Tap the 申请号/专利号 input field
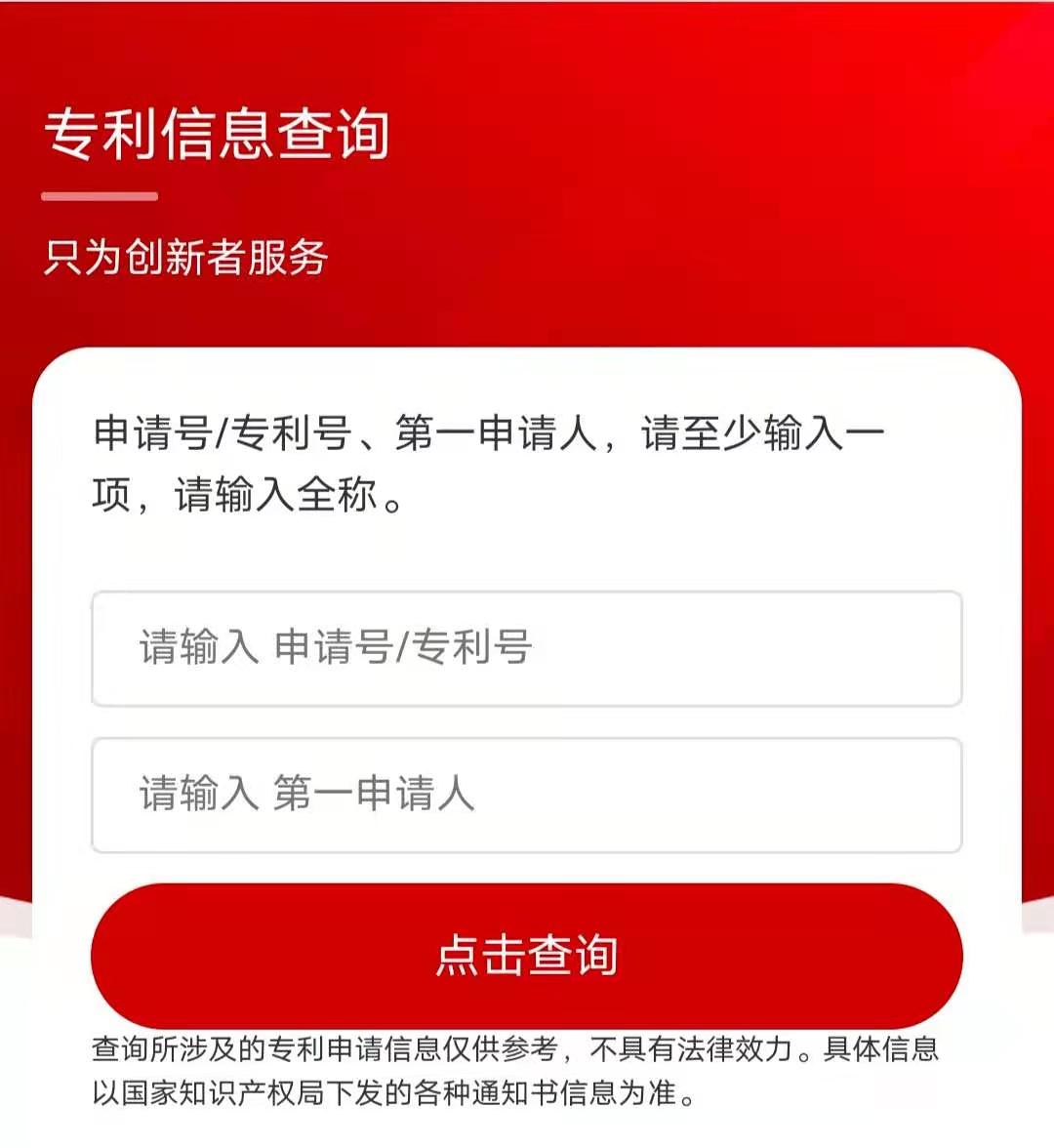This screenshot has width=1054, height=1148. pos(527,648)
